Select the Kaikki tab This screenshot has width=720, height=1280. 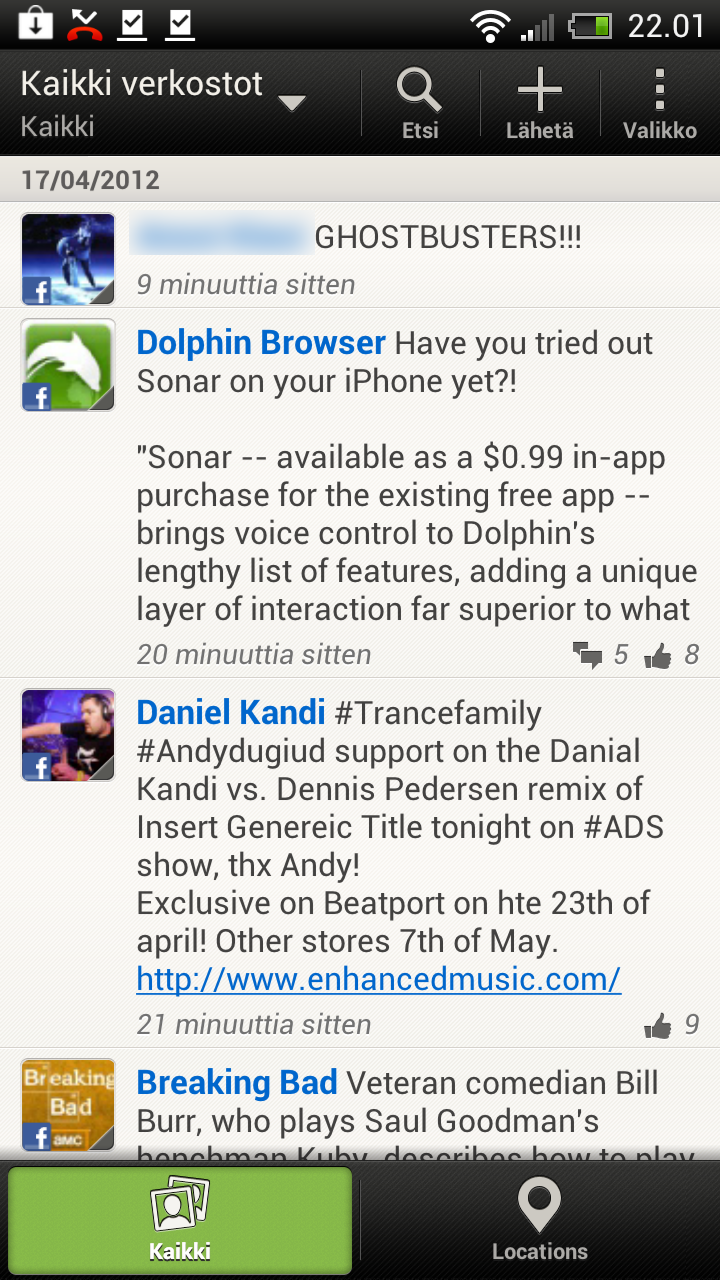click(180, 1220)
